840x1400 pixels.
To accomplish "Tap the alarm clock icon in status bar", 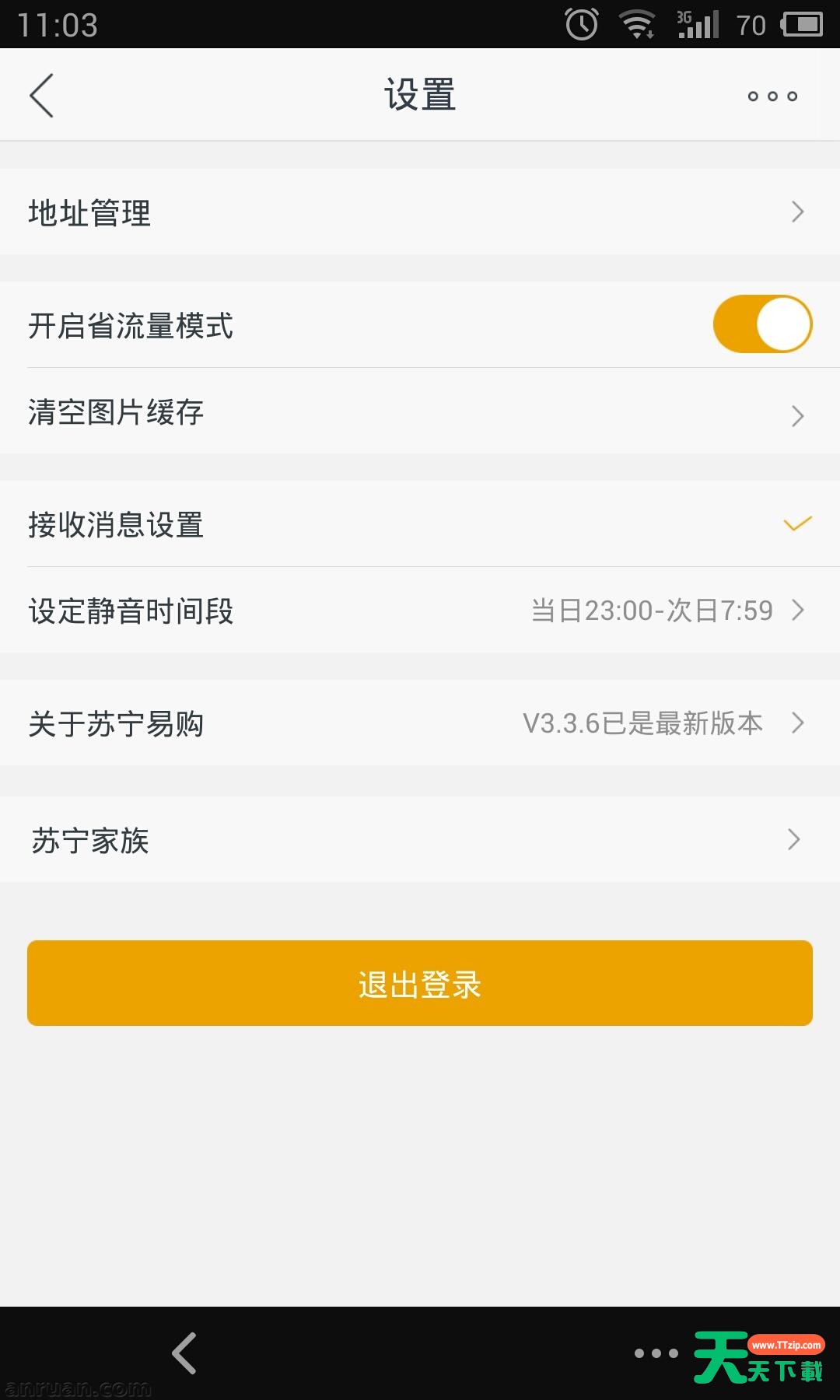I will click(x=580, y=23).
